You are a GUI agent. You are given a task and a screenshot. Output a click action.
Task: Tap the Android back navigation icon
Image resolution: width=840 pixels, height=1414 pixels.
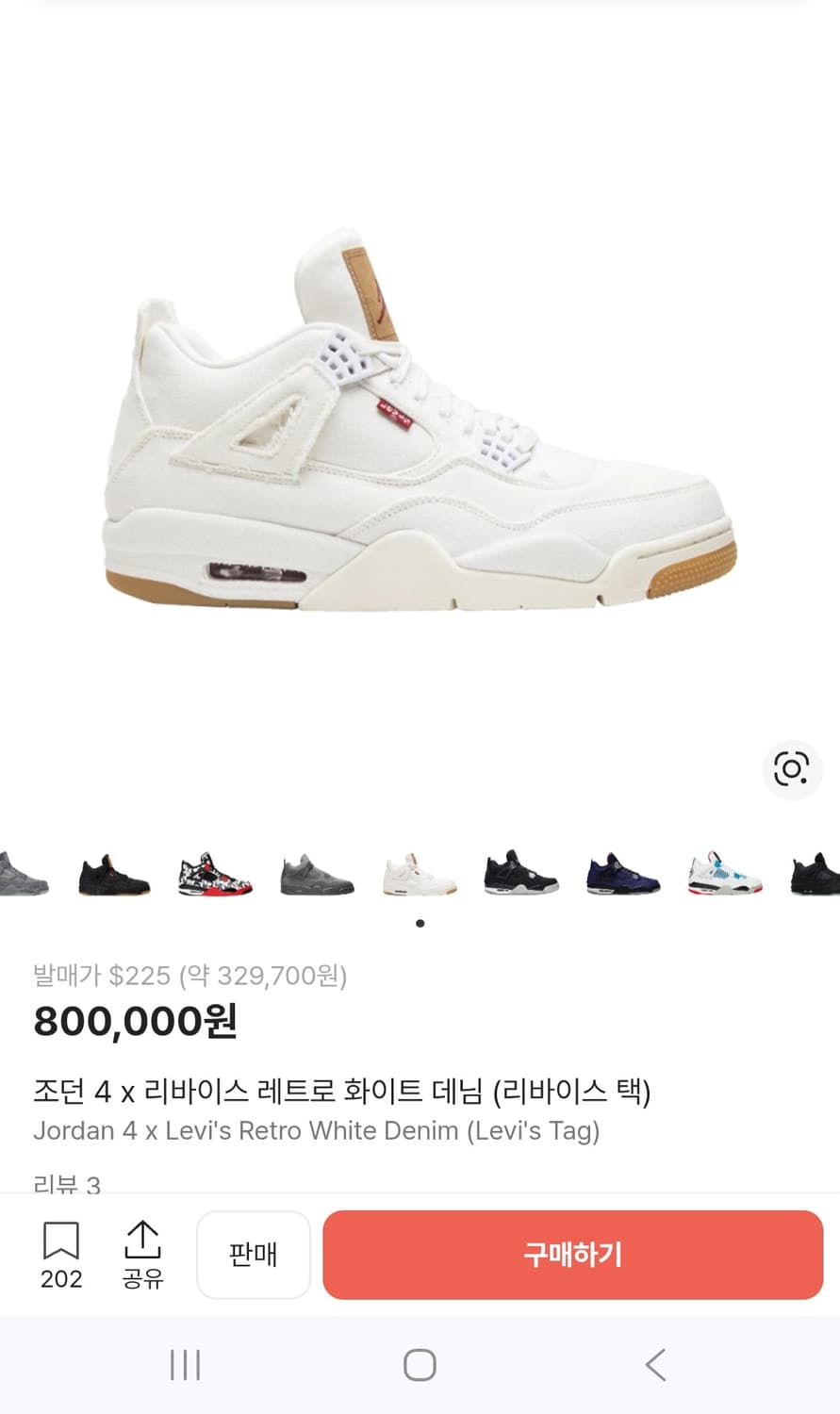click(656, 1363)
